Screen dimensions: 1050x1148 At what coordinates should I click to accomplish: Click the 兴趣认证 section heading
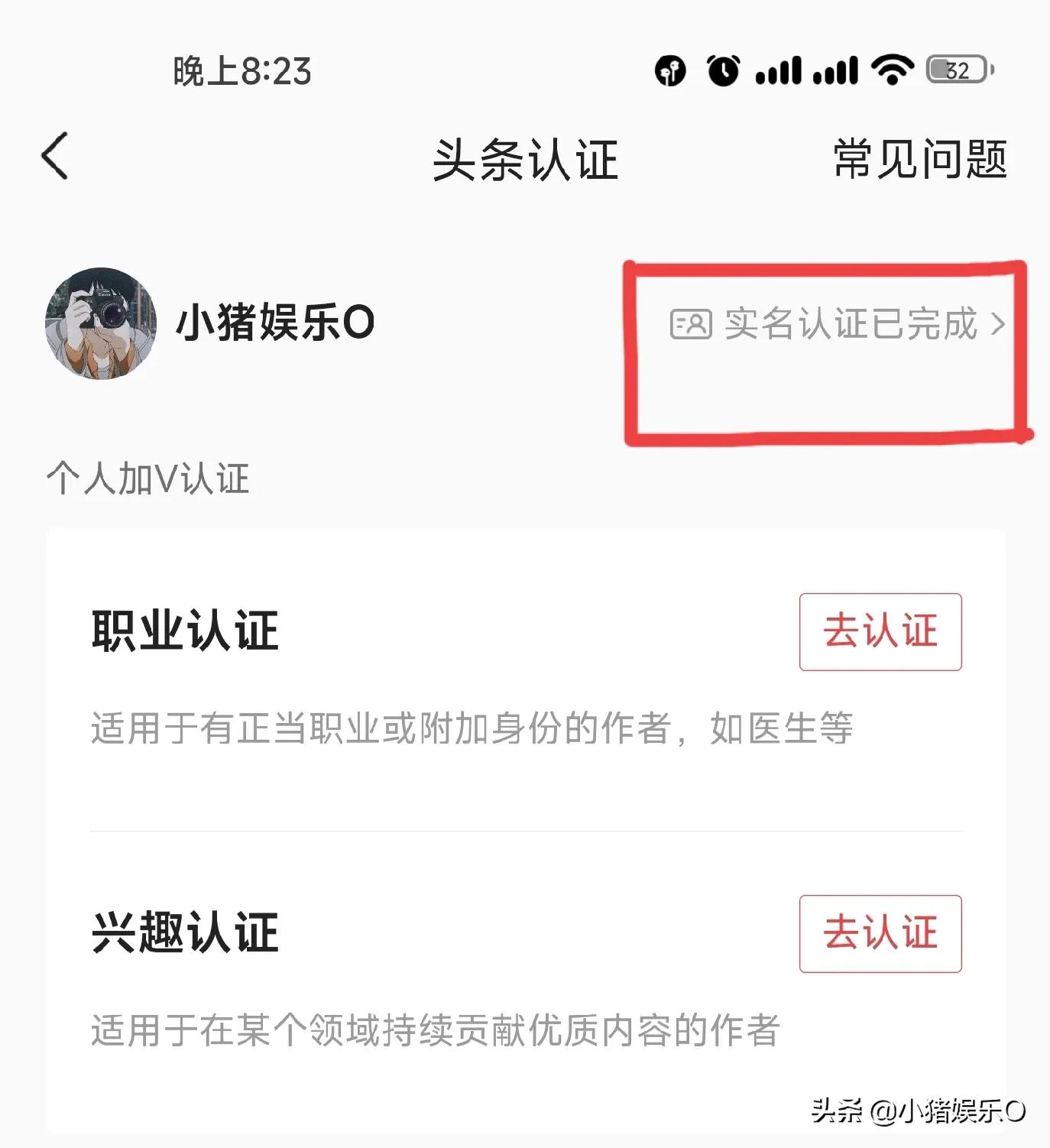[x=186, y=932]
